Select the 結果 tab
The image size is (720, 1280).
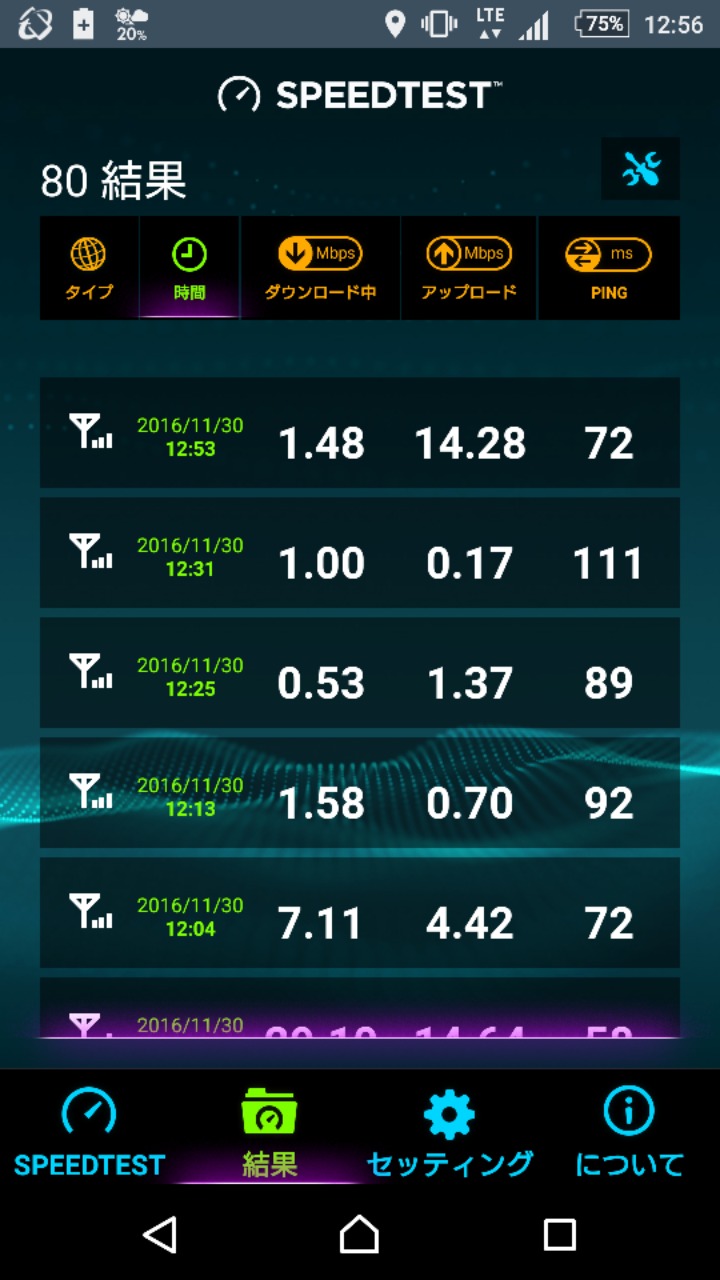pyautogui.click(x=269, y=1131)
